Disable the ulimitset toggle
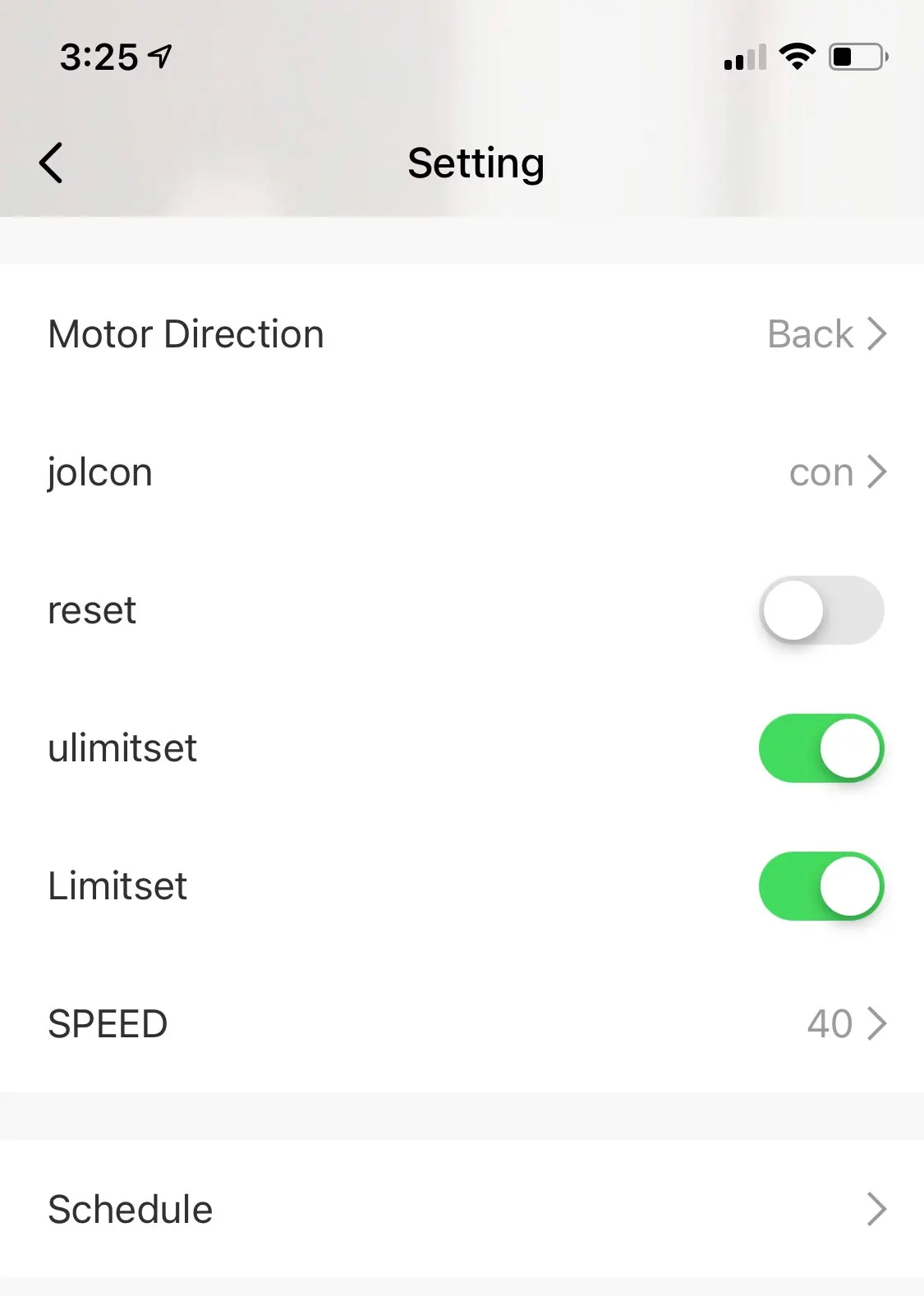 click(x=821, y=748)
